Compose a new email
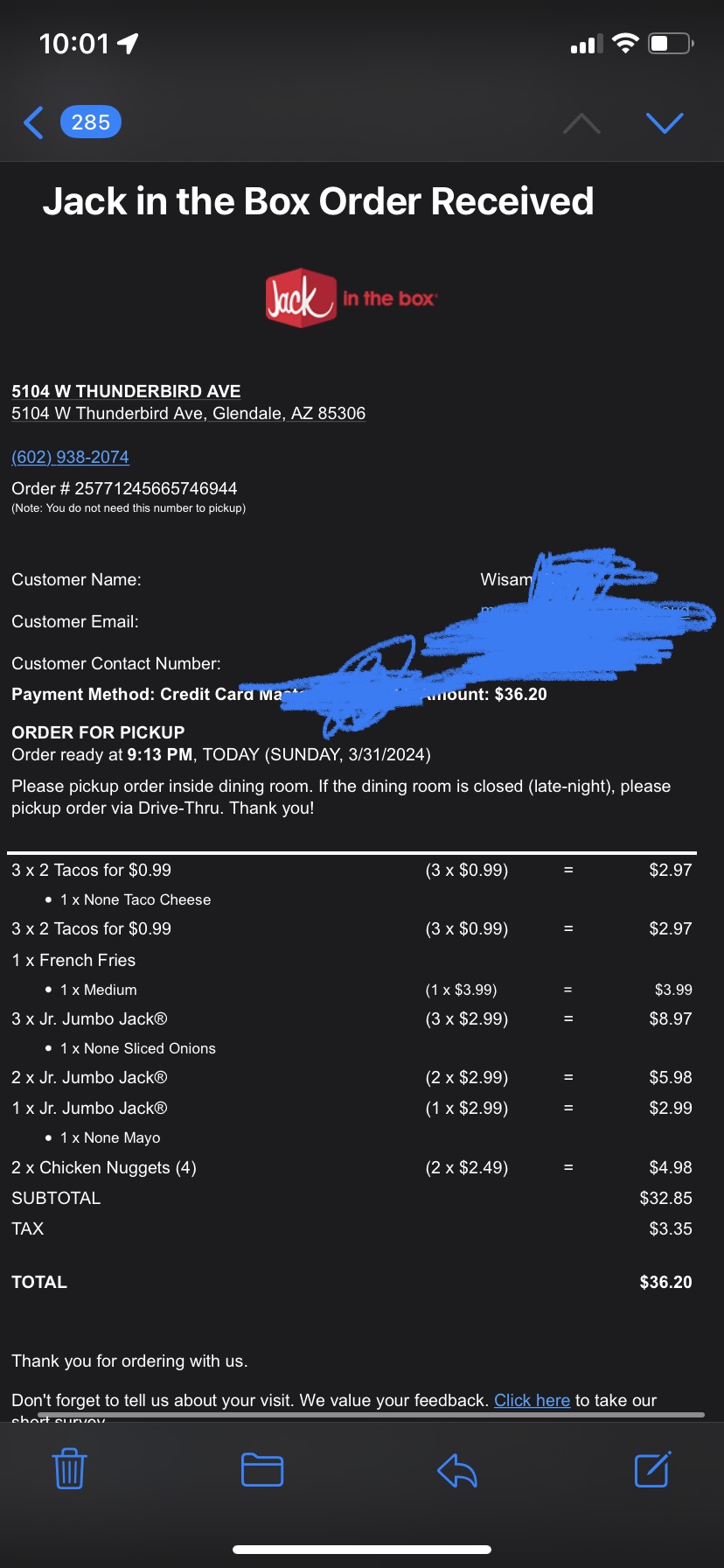The image size is (724, 1568). [x=652, y=1469]
